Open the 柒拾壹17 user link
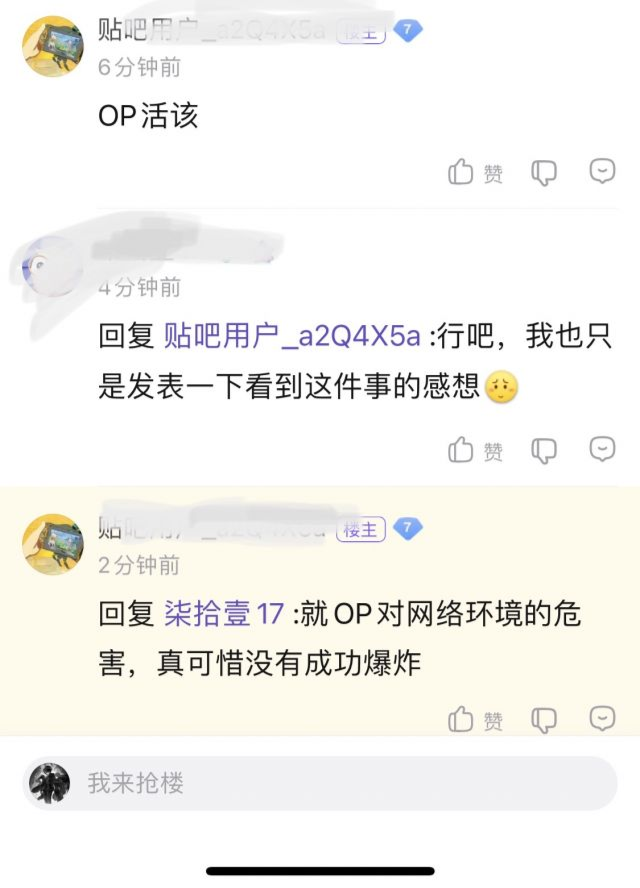The width and height of the screenshot is (640, 888). [x=224, y=613]
